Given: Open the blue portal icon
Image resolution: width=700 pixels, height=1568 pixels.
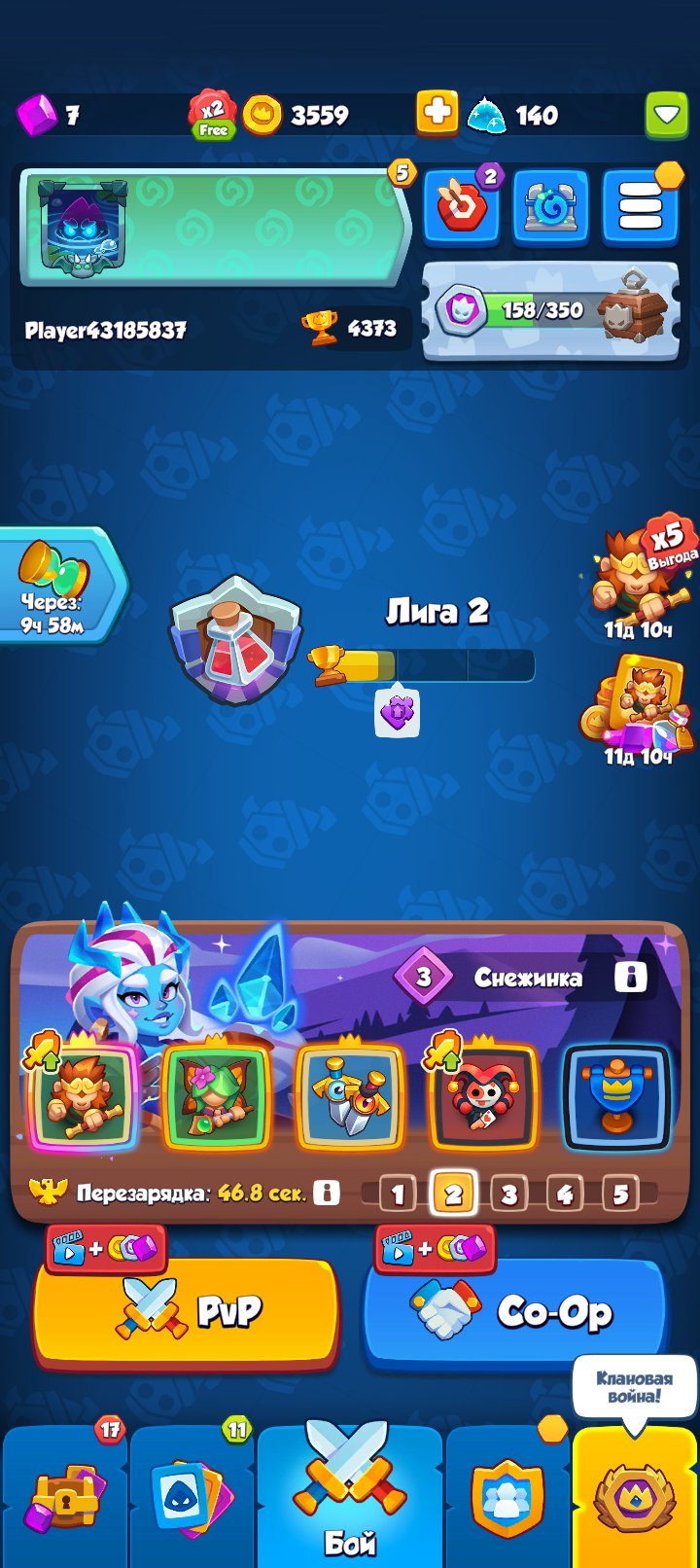Looking at the screenshot, I should coord(550,206).
